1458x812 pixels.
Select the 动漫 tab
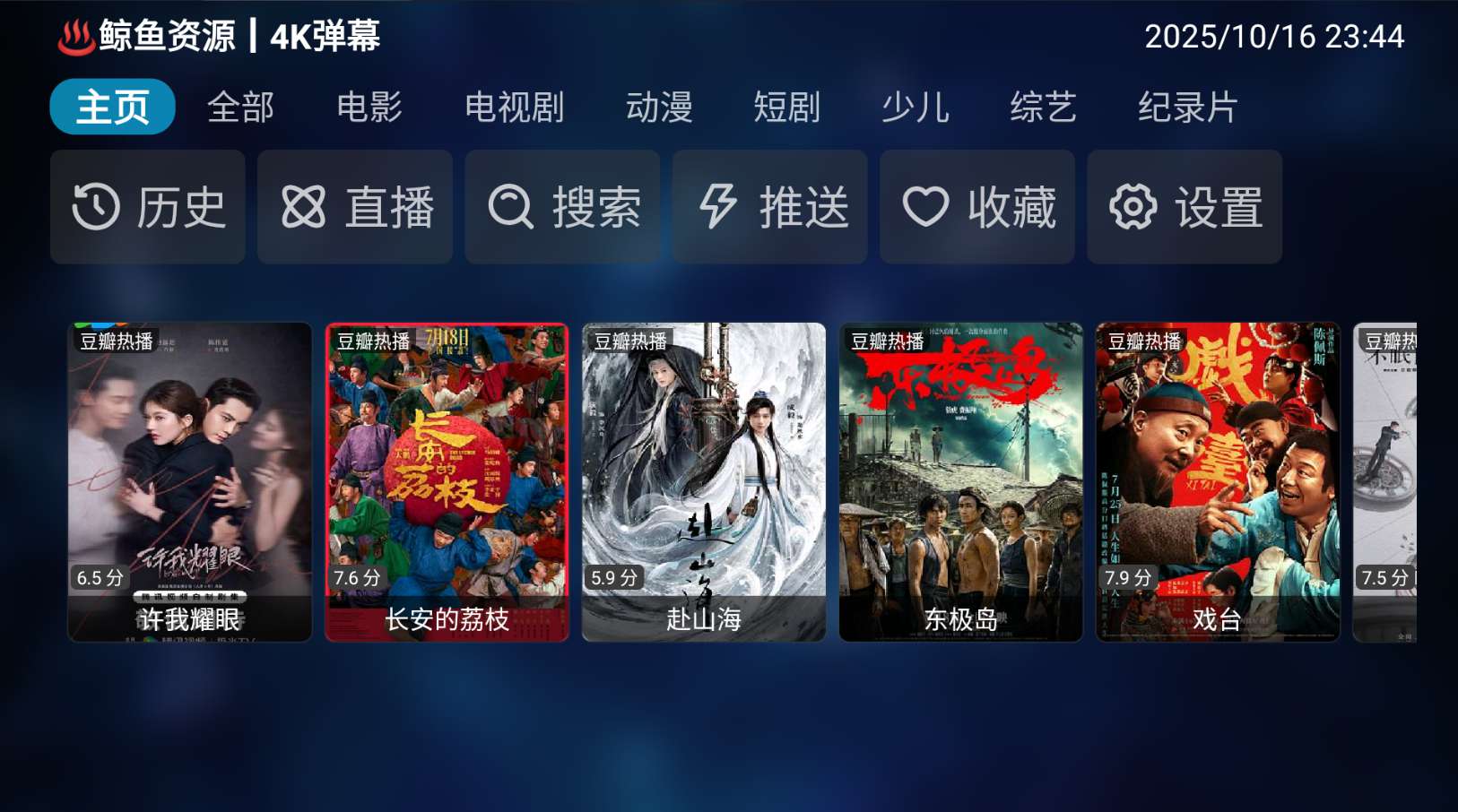coord(659,108)
